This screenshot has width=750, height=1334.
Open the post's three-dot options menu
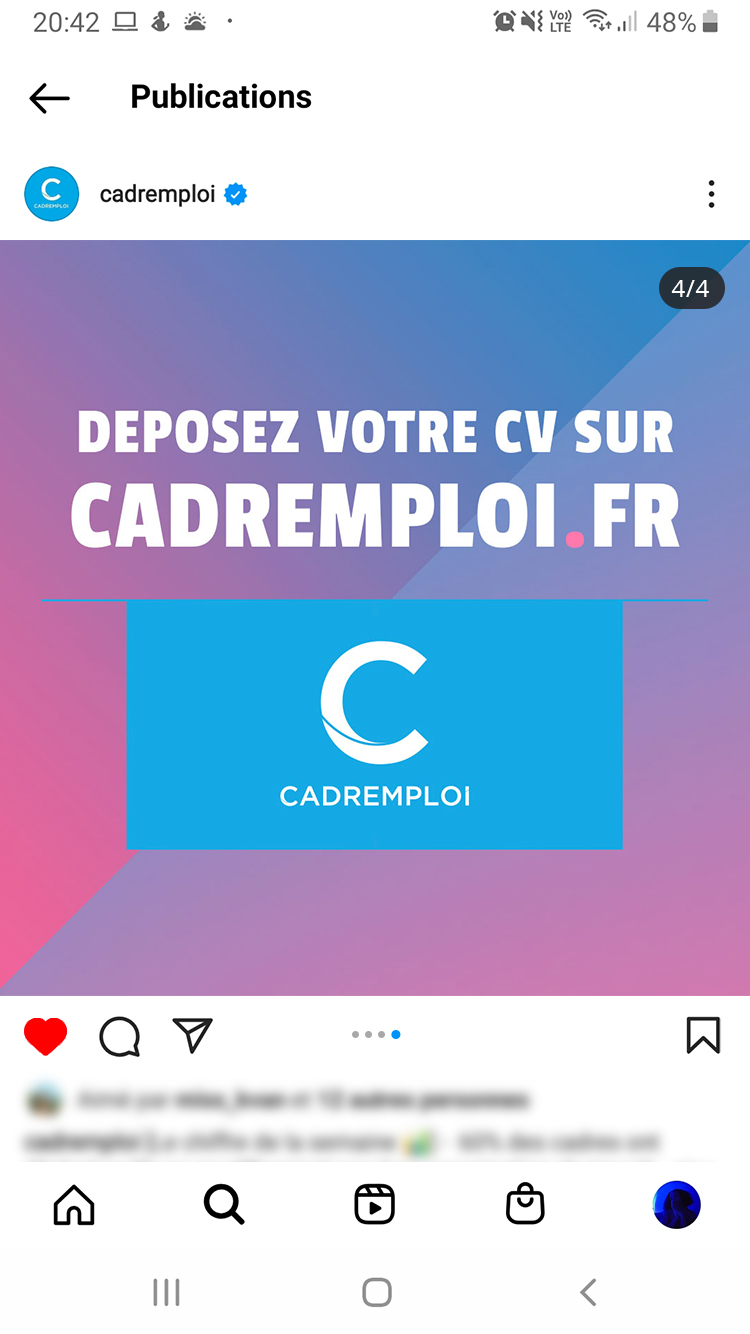(711, 194)
